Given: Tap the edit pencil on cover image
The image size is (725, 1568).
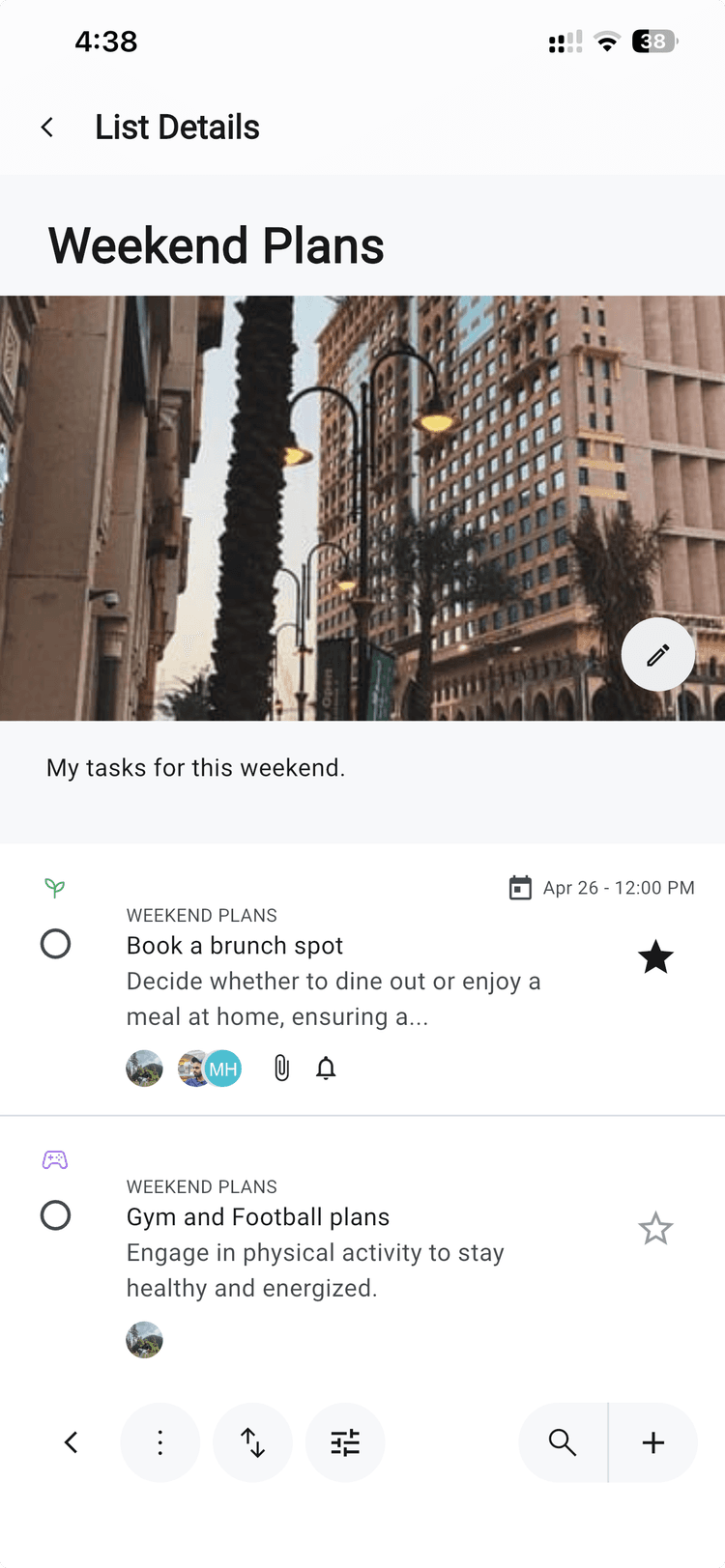Looking at the screenshot, I should [x=657, y=654].
